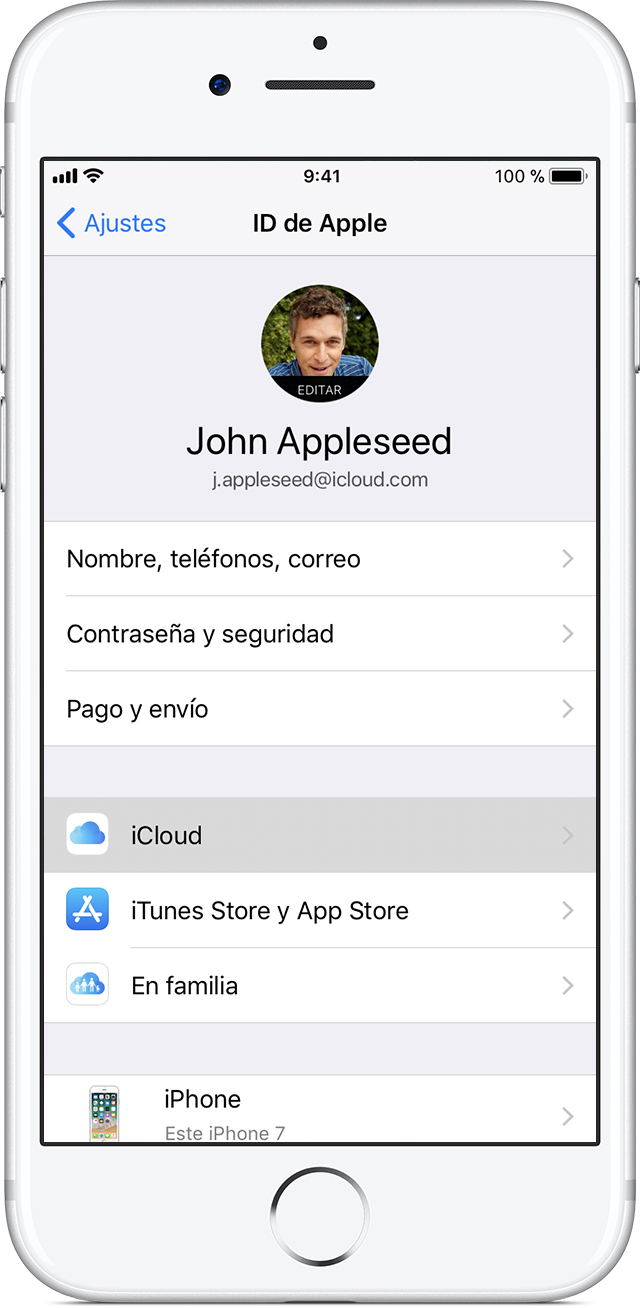Open Pago y envío
The image size is (640, 1308).
coord(320,709)
